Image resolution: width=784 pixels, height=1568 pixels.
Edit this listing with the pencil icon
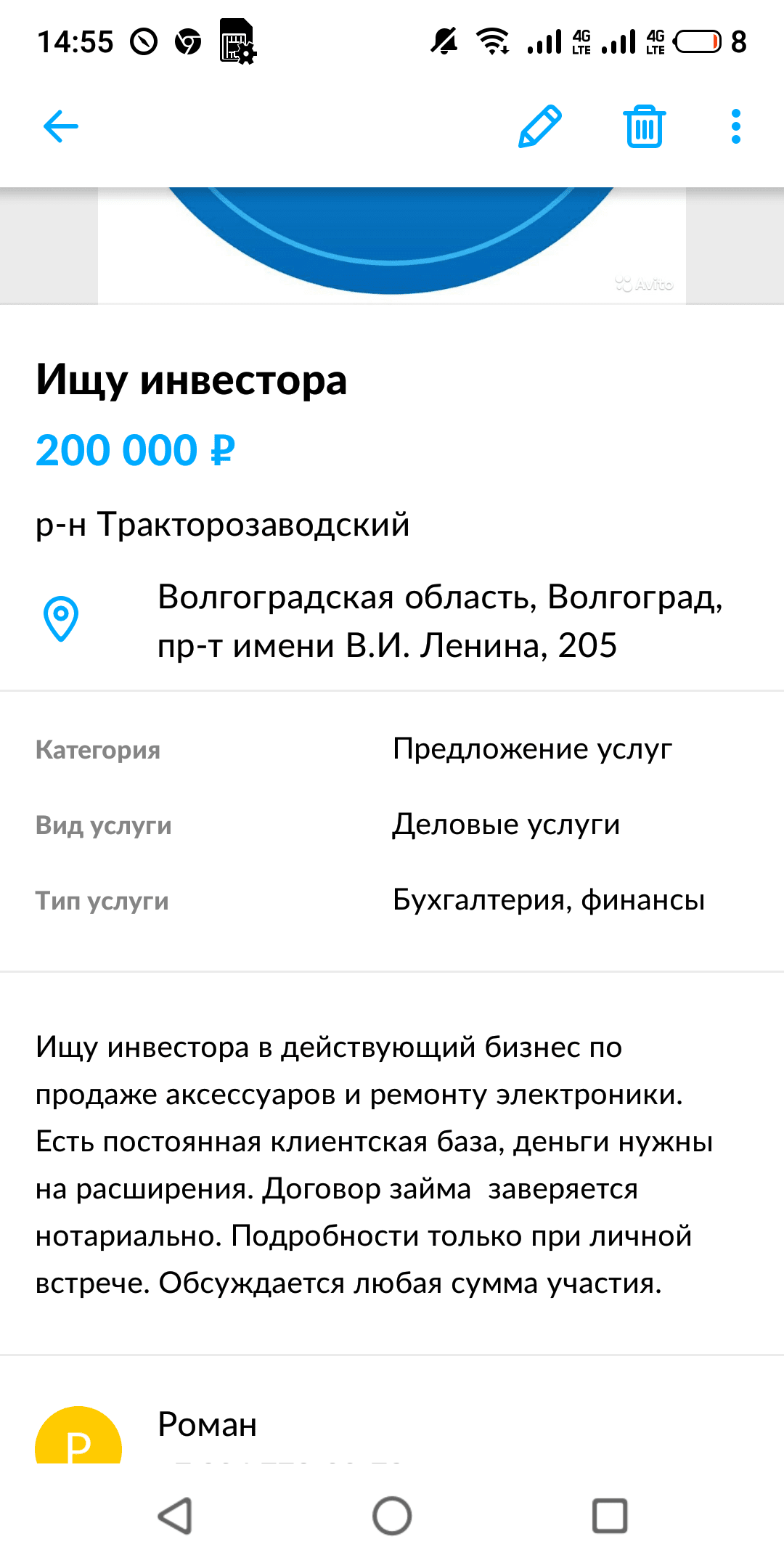[540, 127]
